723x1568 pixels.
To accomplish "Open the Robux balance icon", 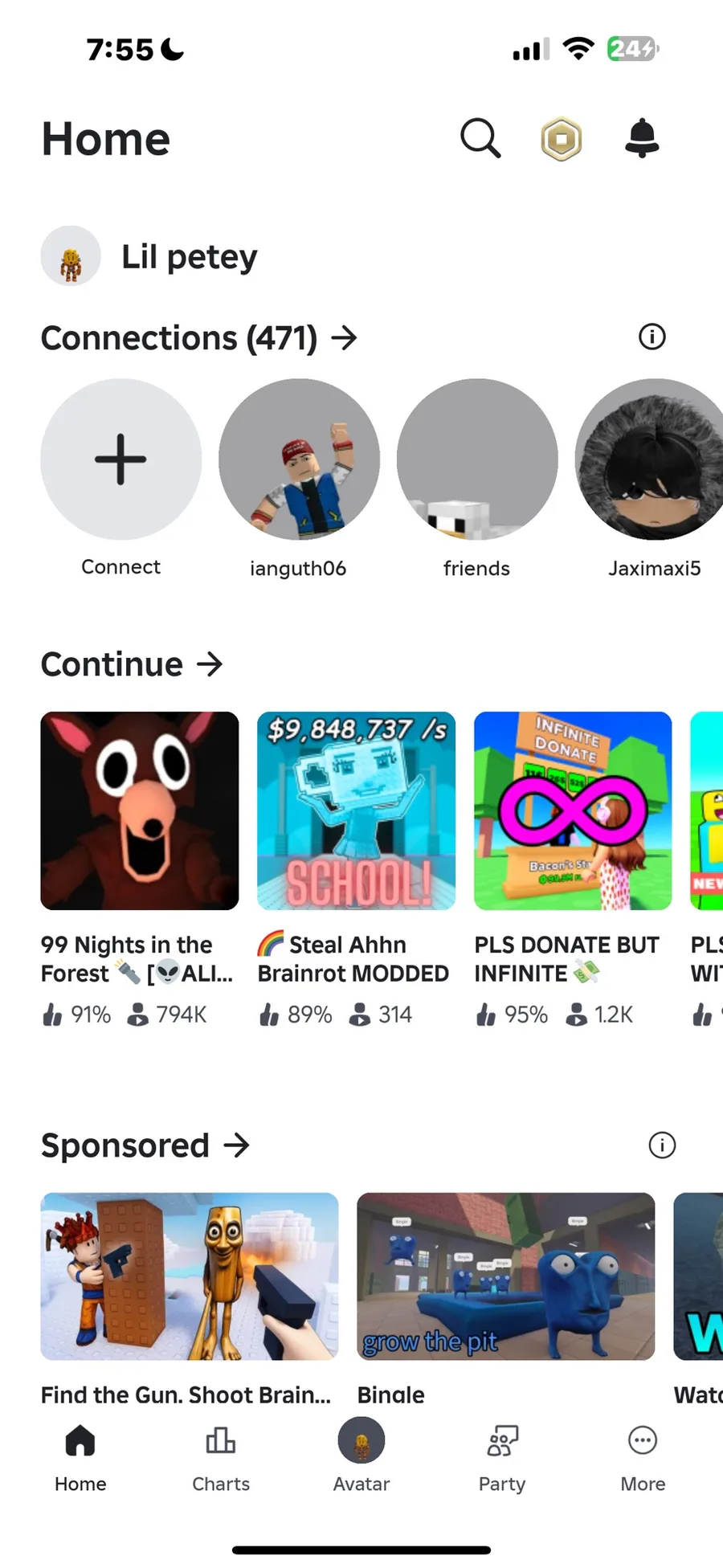I will (x=561, y=139).
